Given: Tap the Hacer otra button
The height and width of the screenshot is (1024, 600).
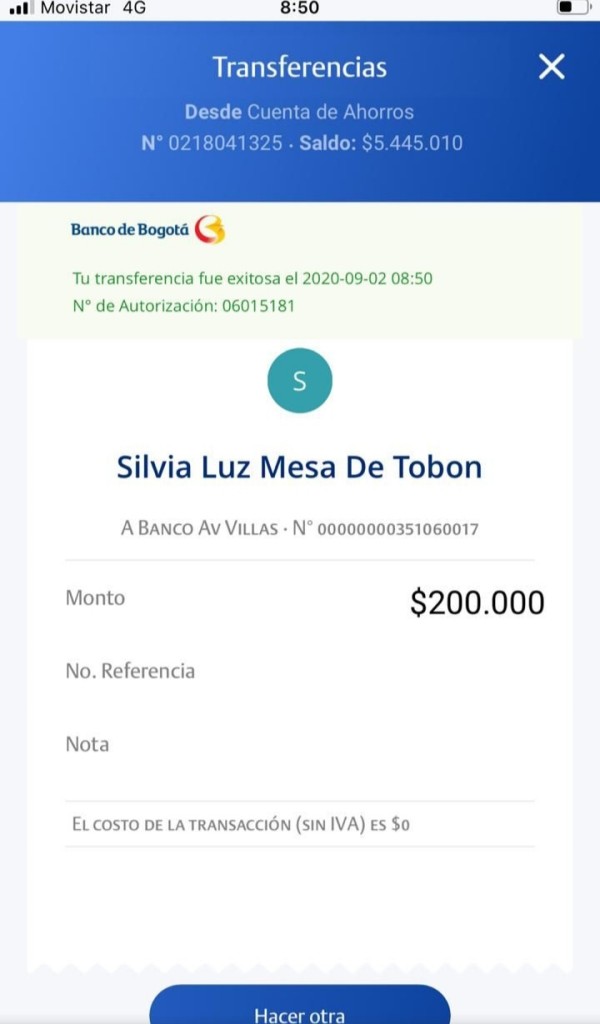Looking at the screenshot, I should pyautogui.click(x=300, y=1005).
